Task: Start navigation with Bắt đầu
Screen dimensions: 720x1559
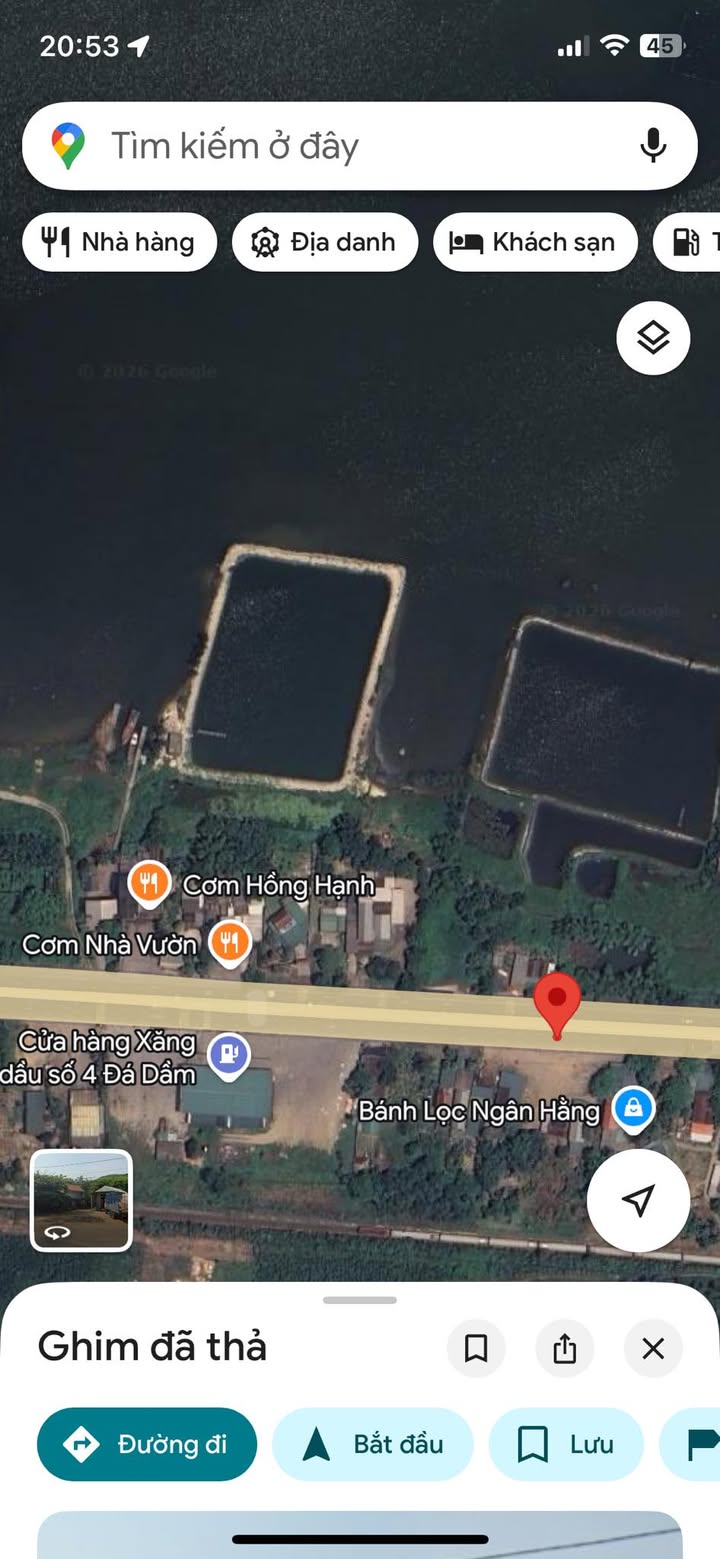Action: pos(372,1444)
